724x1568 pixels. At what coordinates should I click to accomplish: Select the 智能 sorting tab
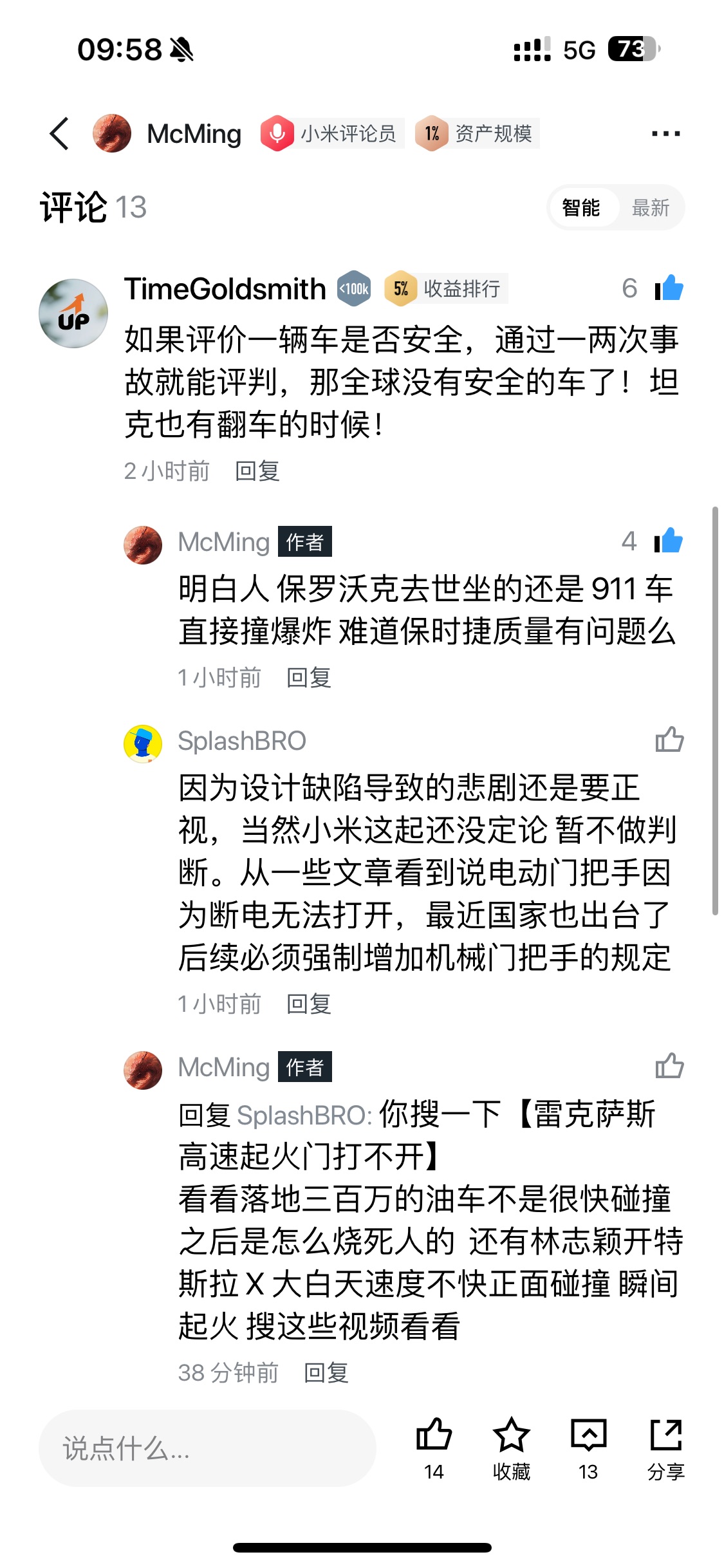[x=581, y=208]
